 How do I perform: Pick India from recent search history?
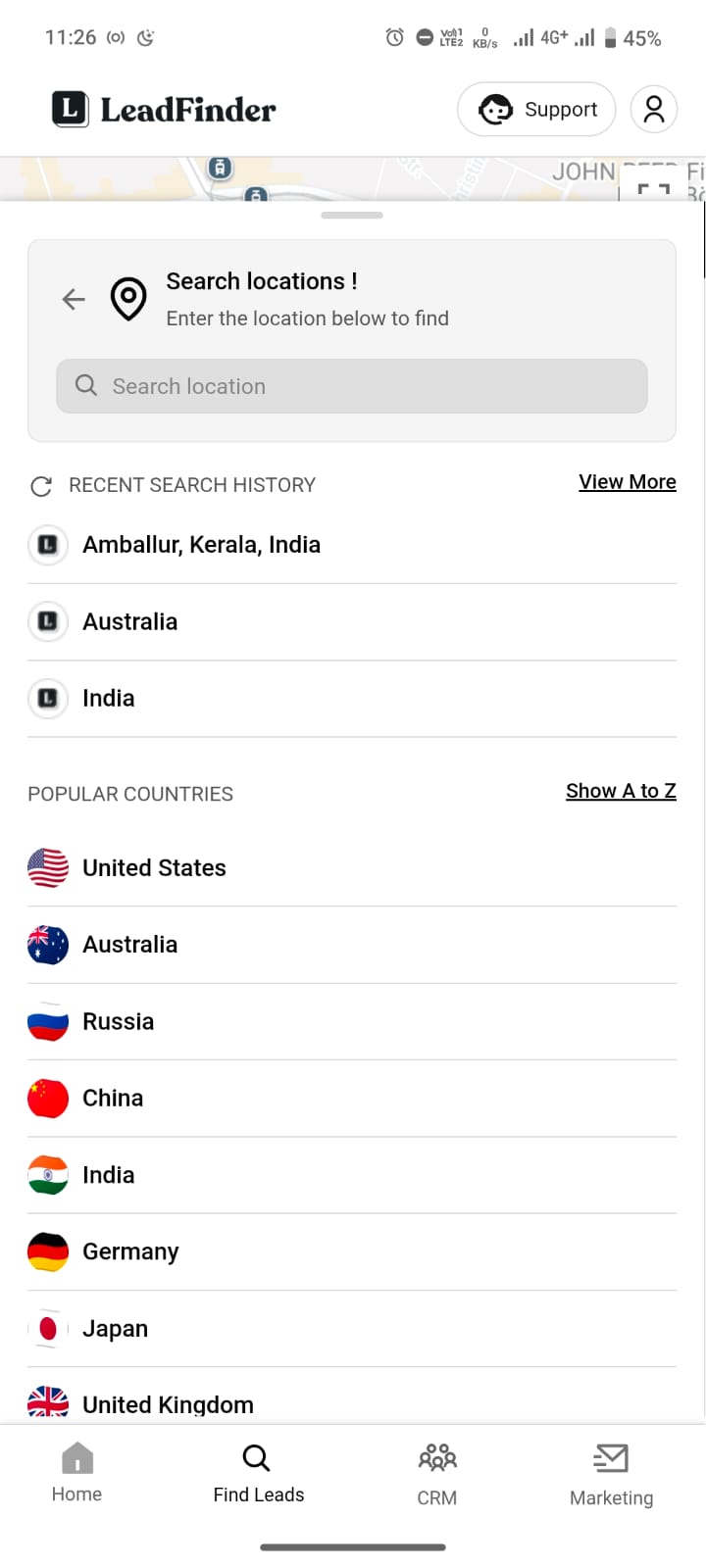coord(108,699)
